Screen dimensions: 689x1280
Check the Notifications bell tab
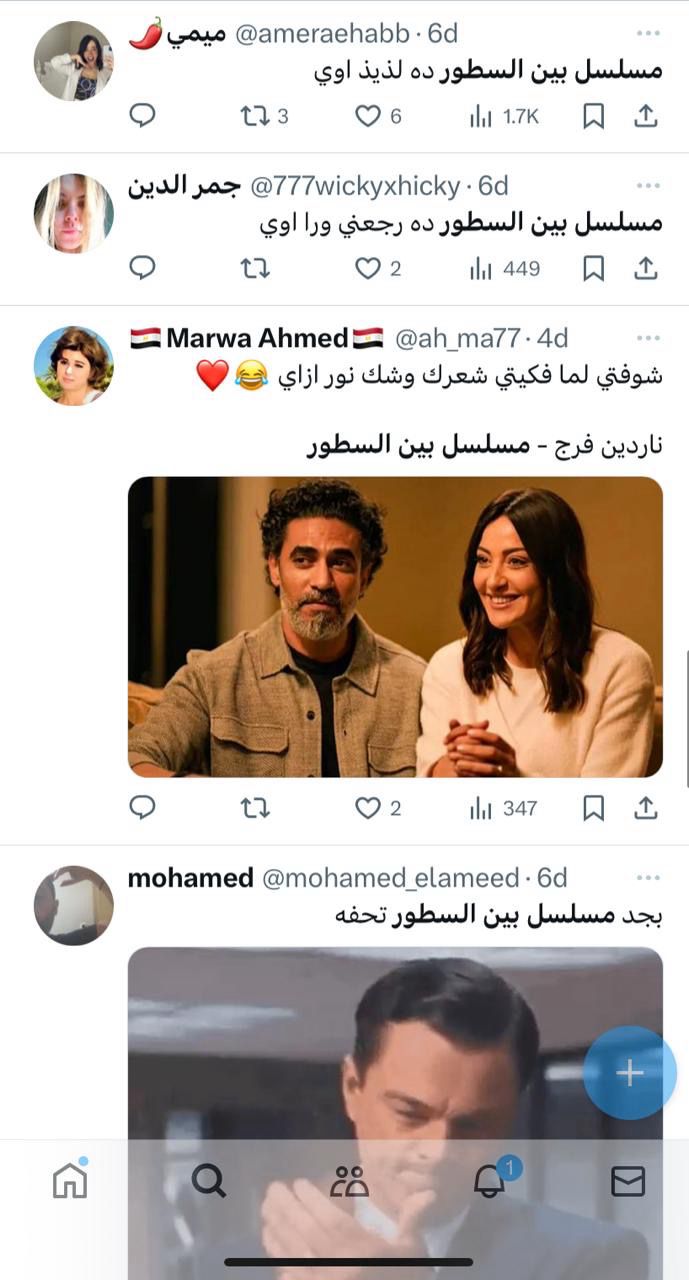(489, 1181)
